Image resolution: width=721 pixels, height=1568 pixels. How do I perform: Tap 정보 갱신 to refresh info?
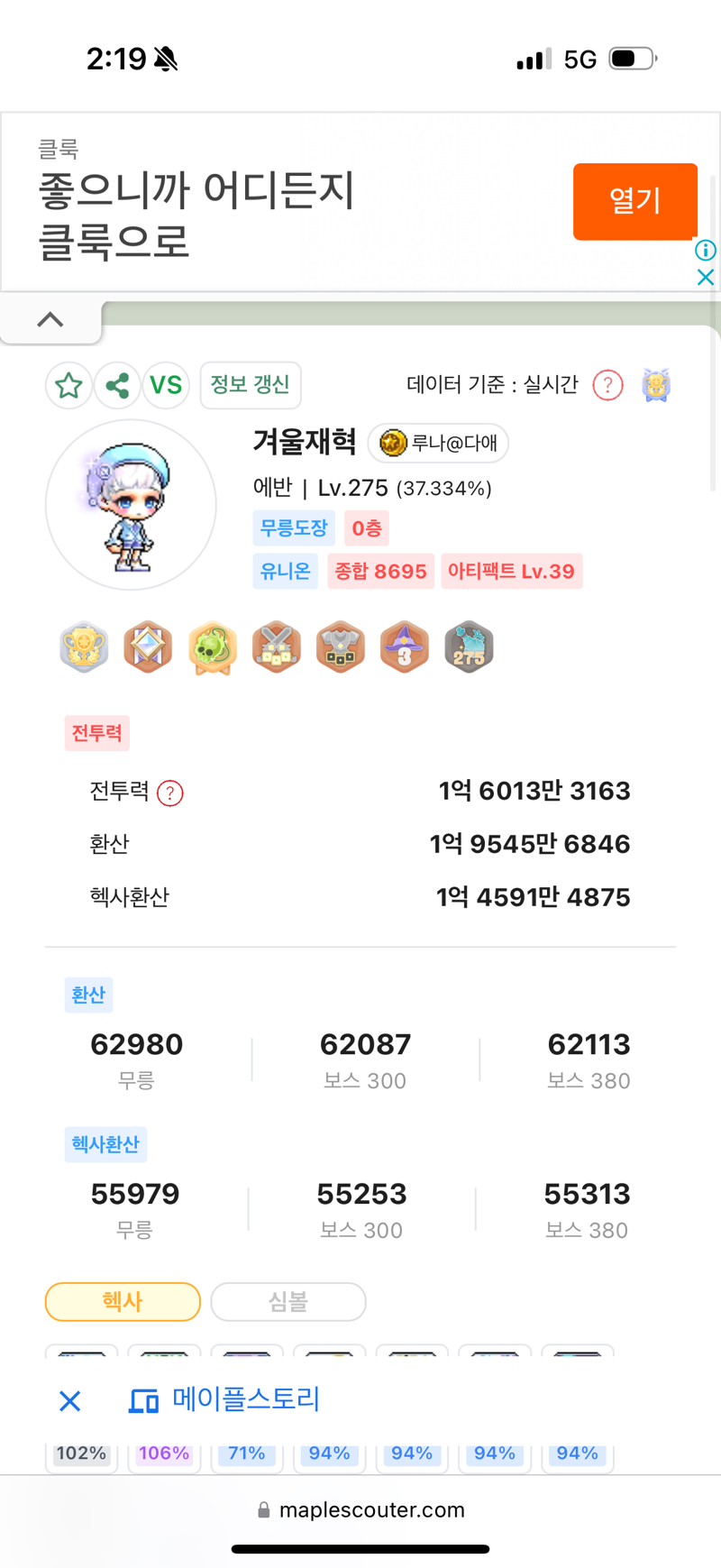pos(250,385)
